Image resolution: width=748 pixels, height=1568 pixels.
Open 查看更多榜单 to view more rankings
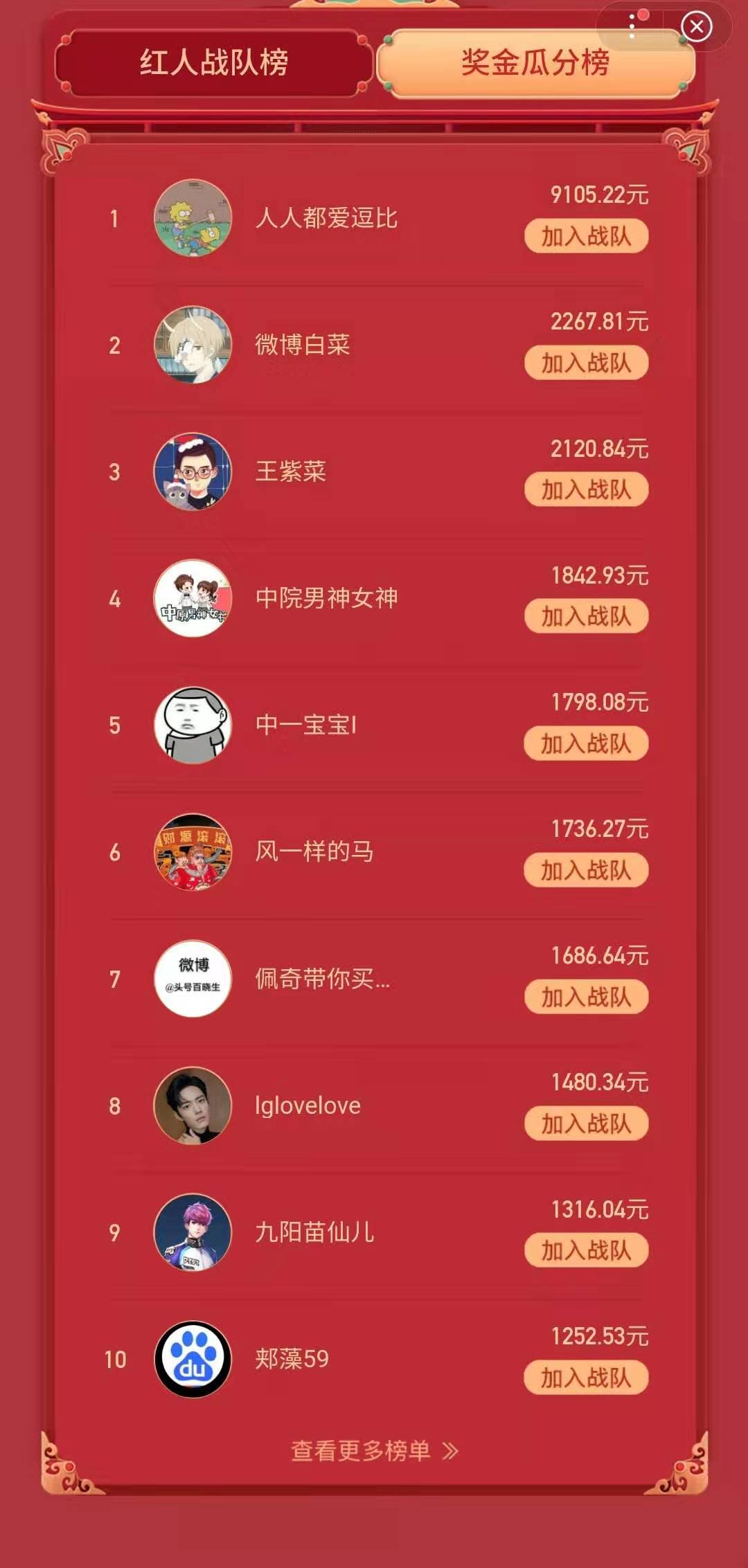pyautogui.click(x=374, y=1450)
